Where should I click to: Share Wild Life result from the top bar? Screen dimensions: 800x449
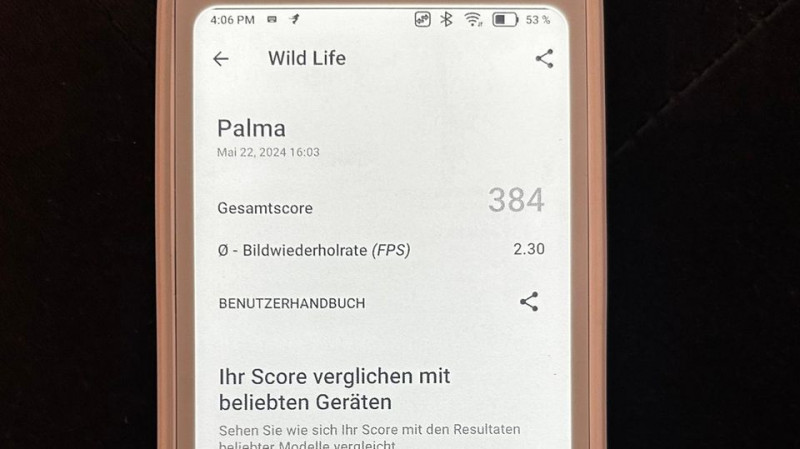pyautogui.click(x=544, y=59)
